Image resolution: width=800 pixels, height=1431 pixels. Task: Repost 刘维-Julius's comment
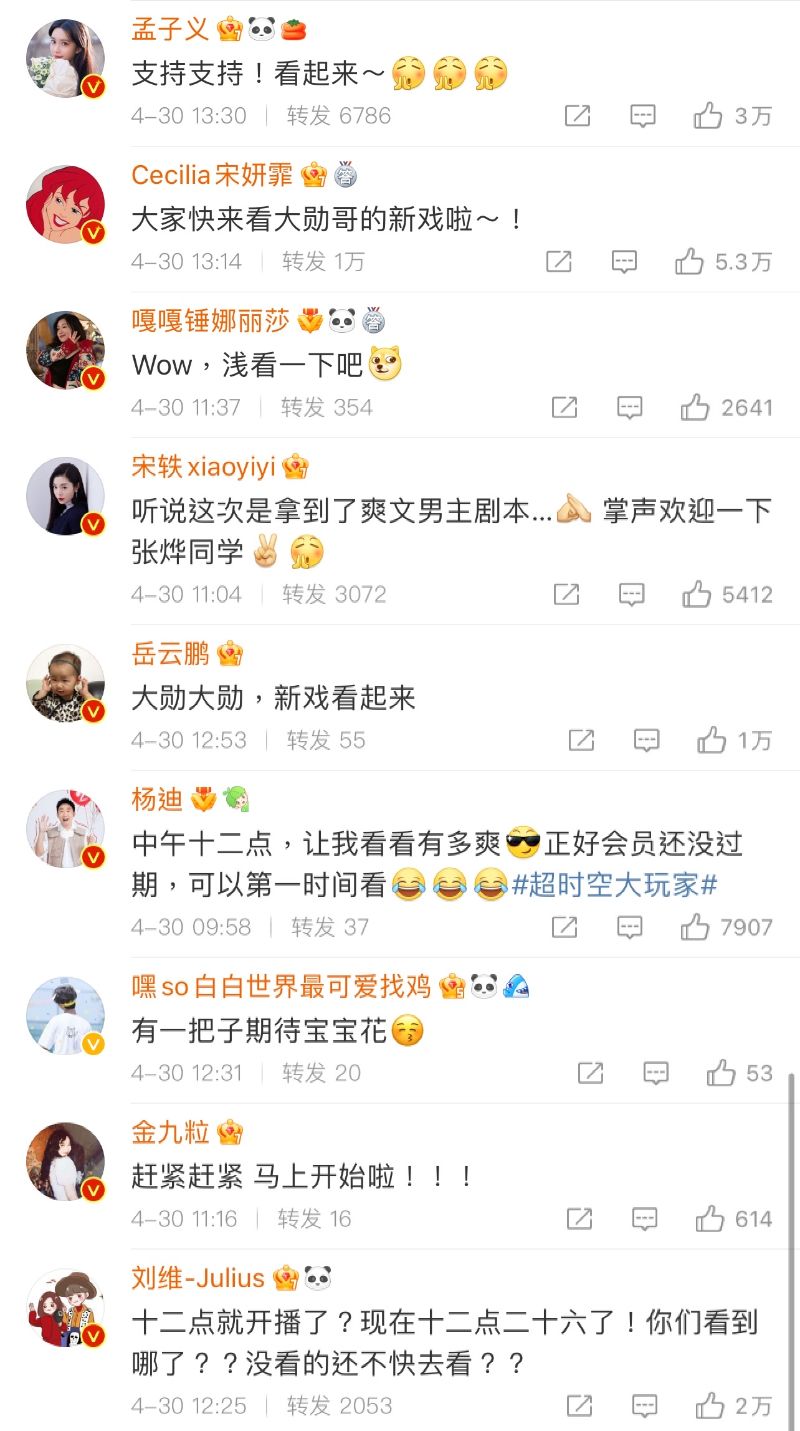pyautogui.click(x=579, y=1406)
